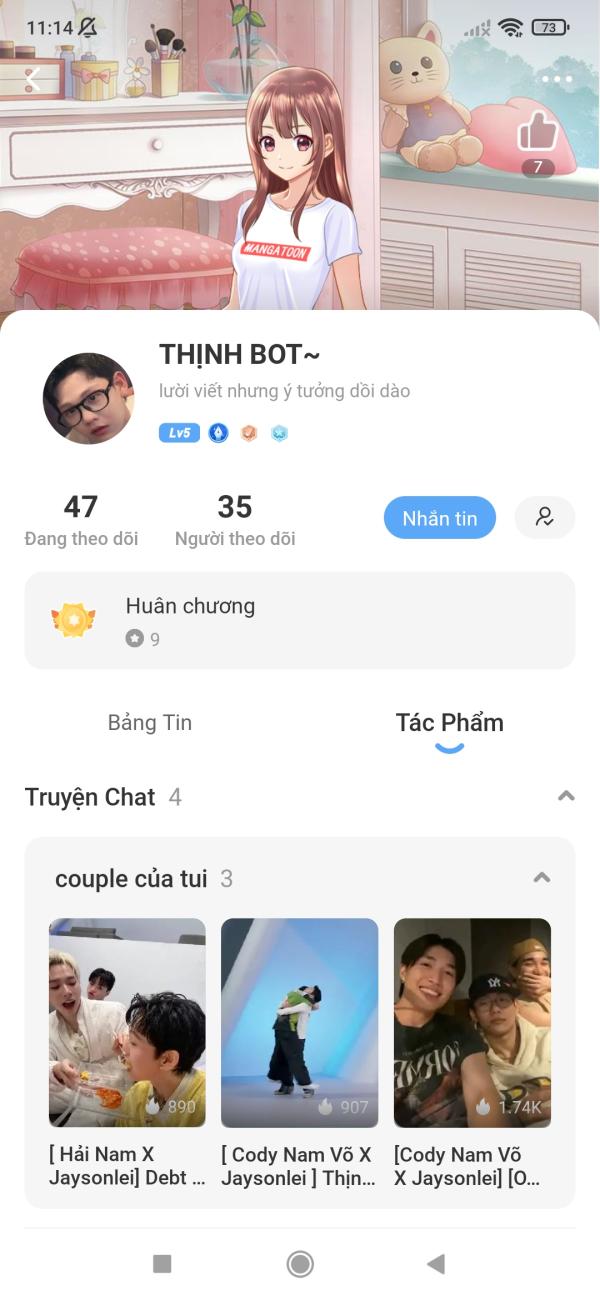
Task: Select the Tác Phẩm tab
Action: coord(449,723)
